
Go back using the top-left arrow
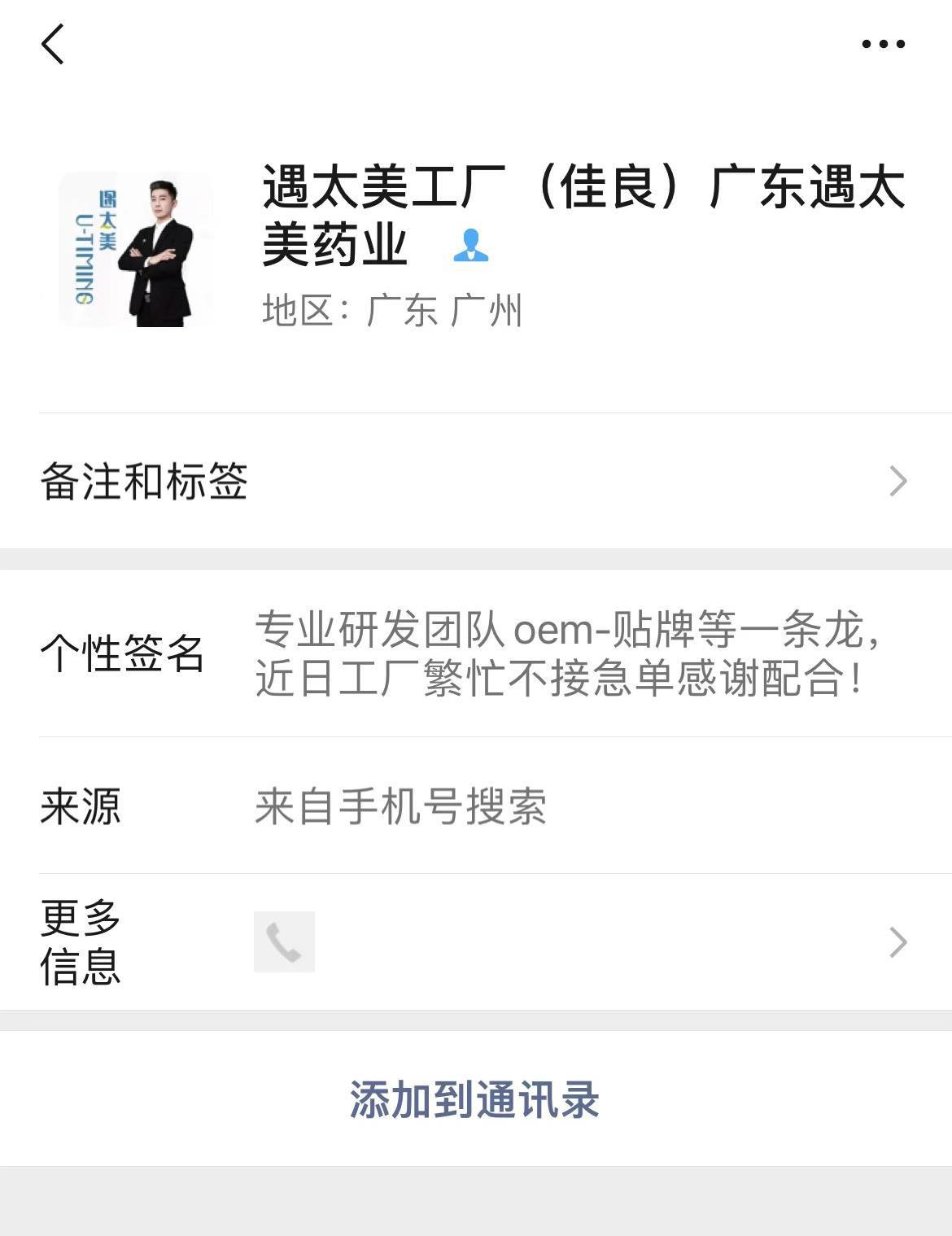pyautogui.click(x=53, y=44)
